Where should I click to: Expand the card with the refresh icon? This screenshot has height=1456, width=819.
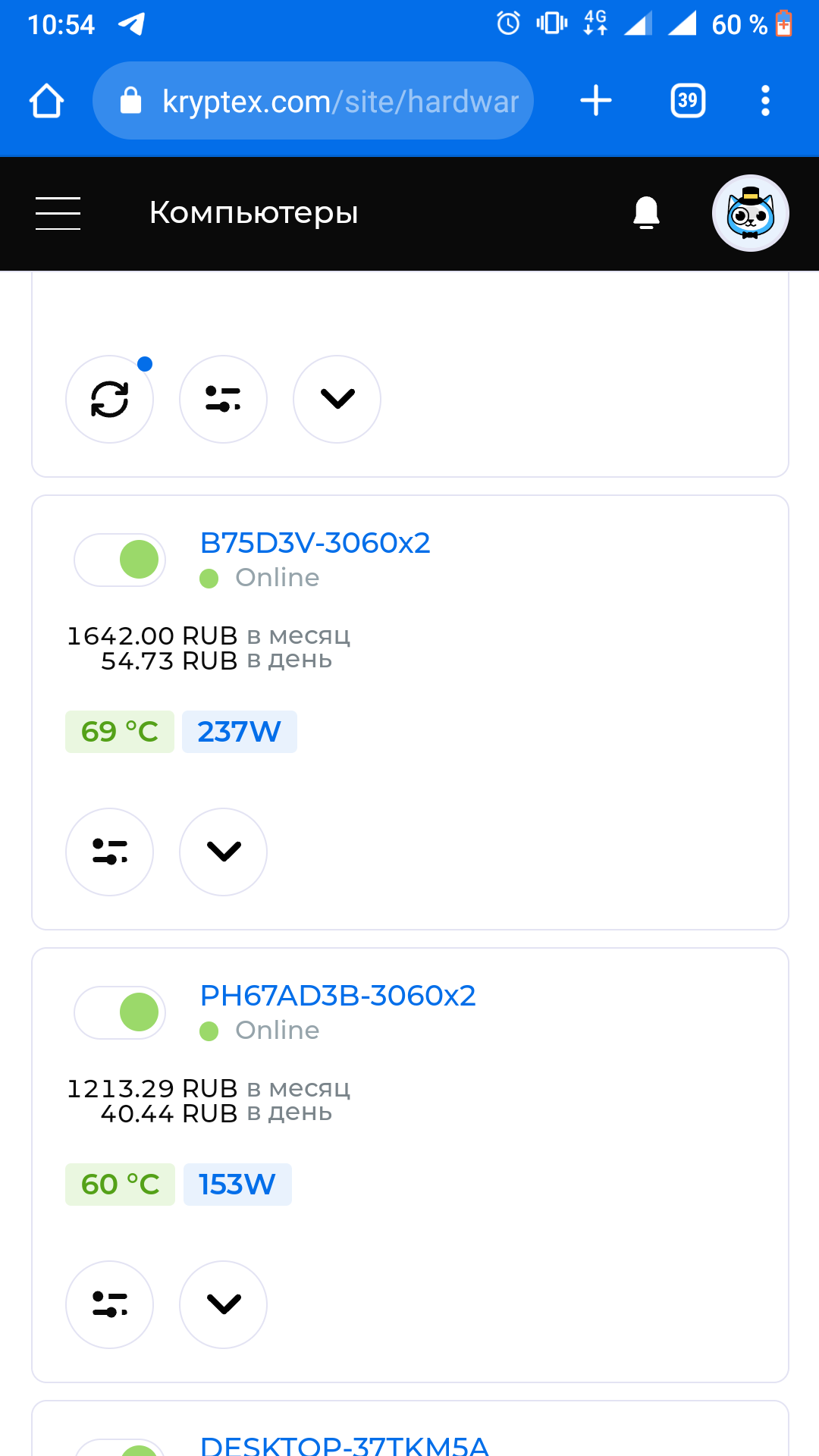pyautogui.click(x=337, y=399)
